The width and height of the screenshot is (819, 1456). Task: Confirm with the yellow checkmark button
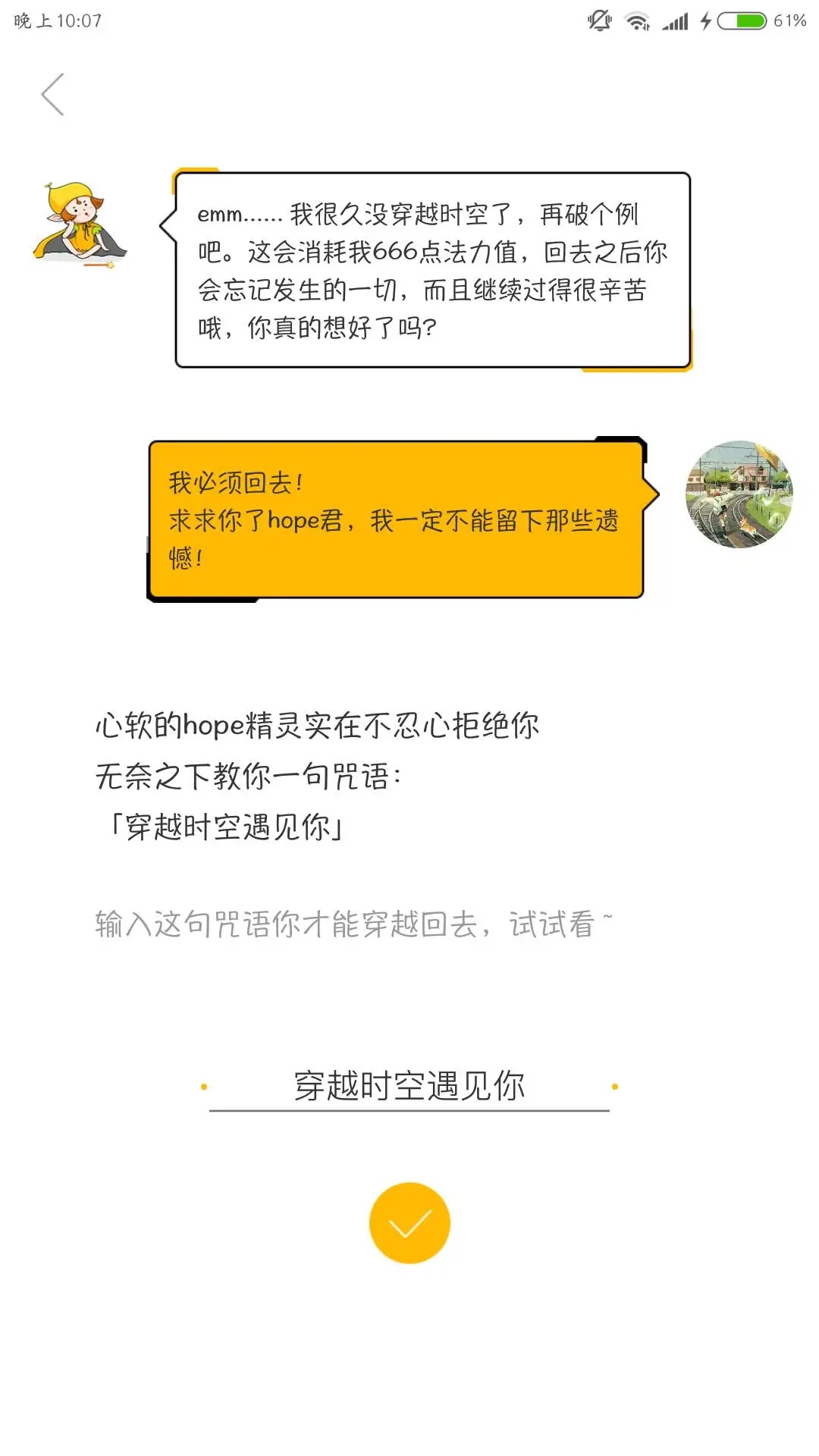pyautogui.click(x=409, y=1222)
